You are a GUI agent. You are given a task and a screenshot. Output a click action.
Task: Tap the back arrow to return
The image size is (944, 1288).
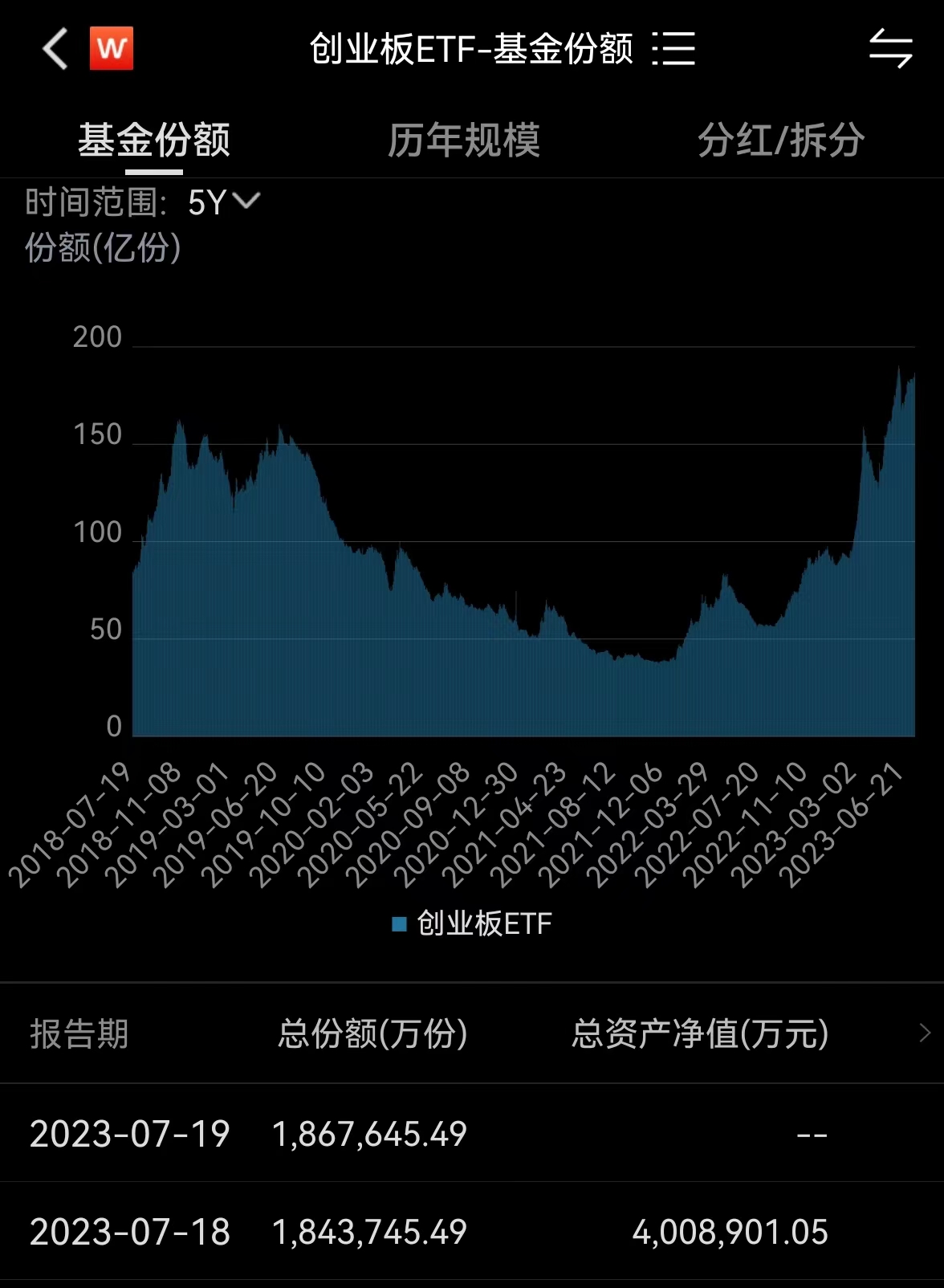point(54,50)
